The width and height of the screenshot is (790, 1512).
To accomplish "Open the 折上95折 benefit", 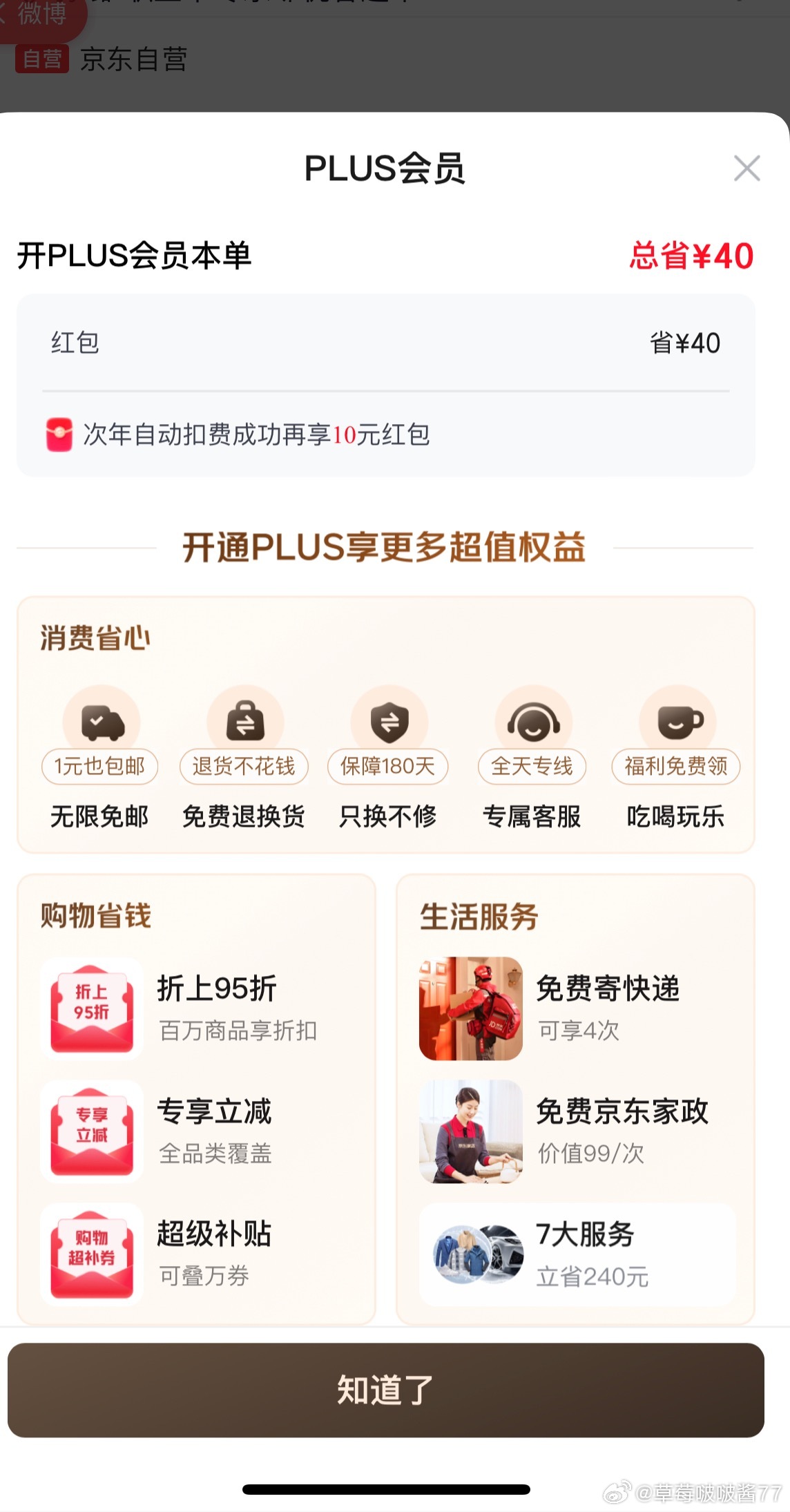I will point(197,1008).
